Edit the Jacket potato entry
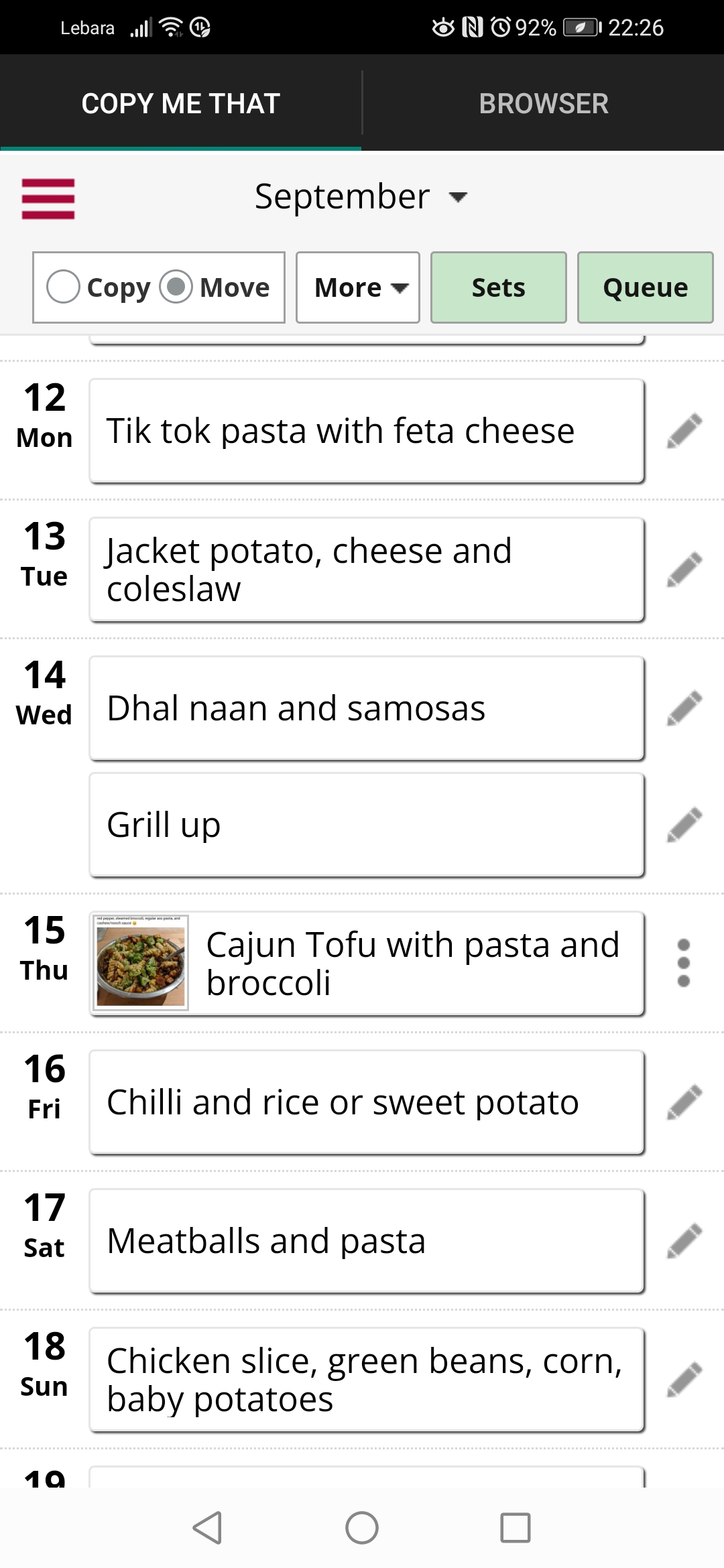Image resolution: width=724 pixels, height=1568 pixels. pos(684,570)
